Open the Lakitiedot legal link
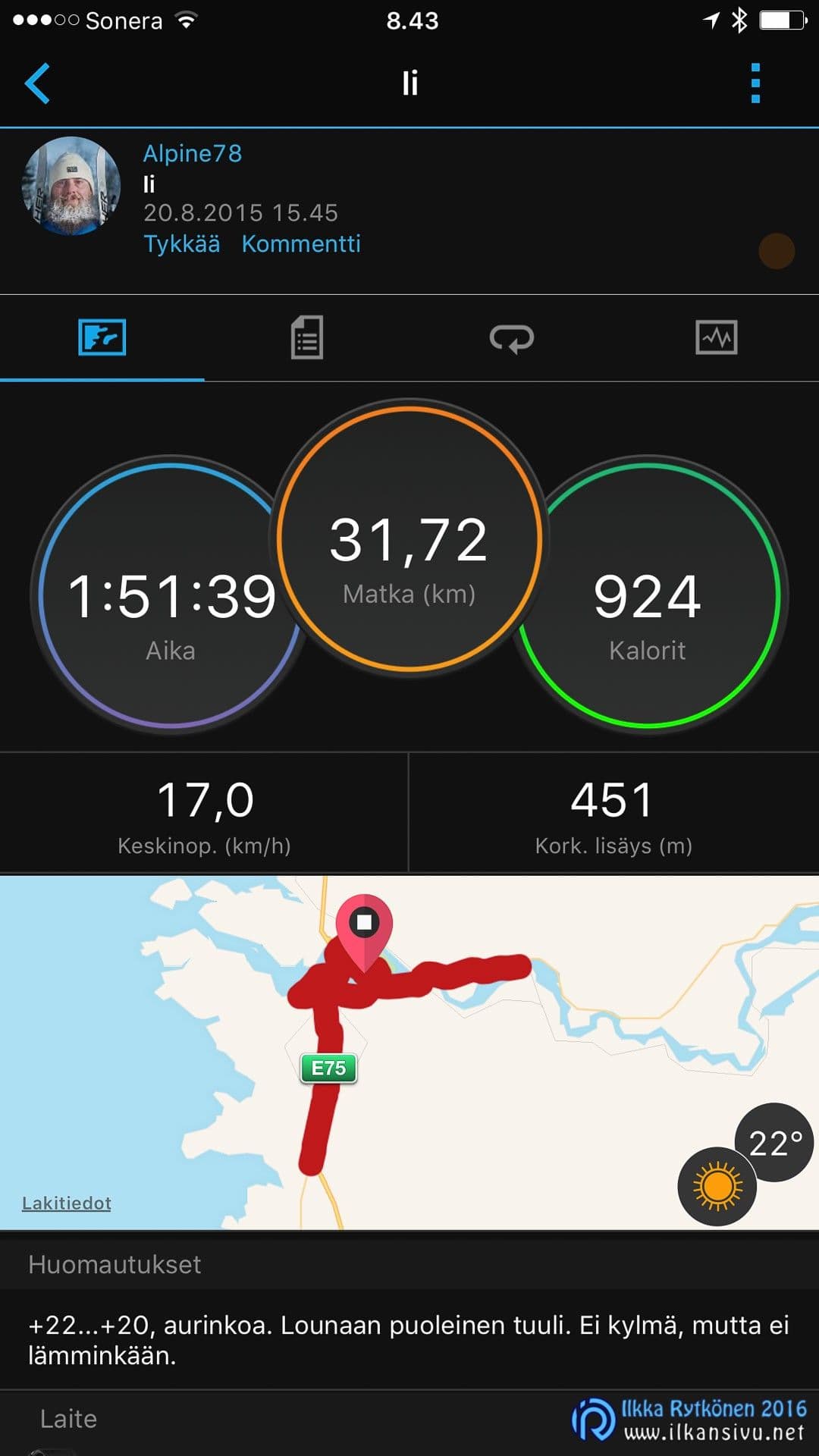 pyautogui.click(x=67, y=1203)
